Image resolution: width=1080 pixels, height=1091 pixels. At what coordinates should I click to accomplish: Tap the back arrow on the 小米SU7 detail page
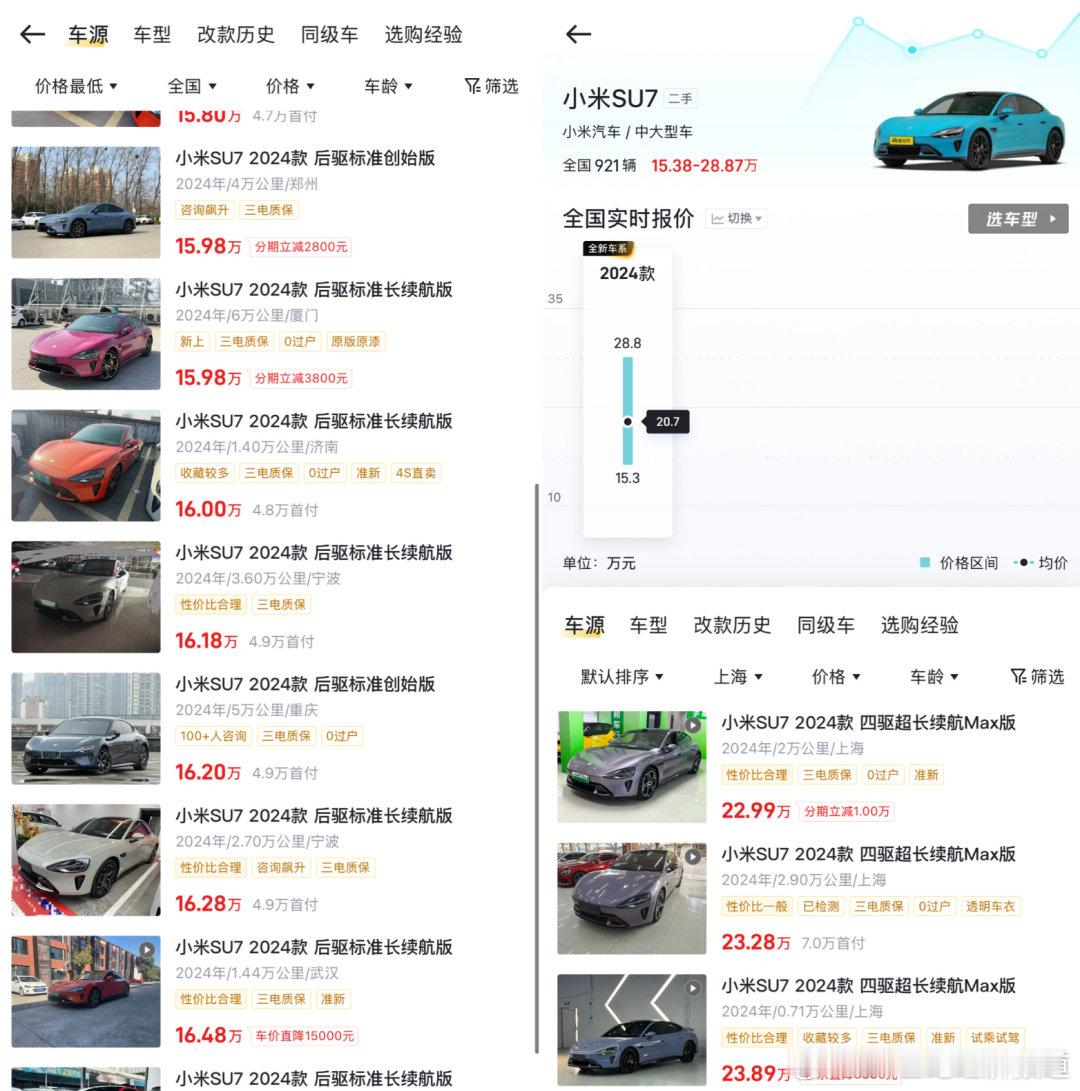coord(578,35)
